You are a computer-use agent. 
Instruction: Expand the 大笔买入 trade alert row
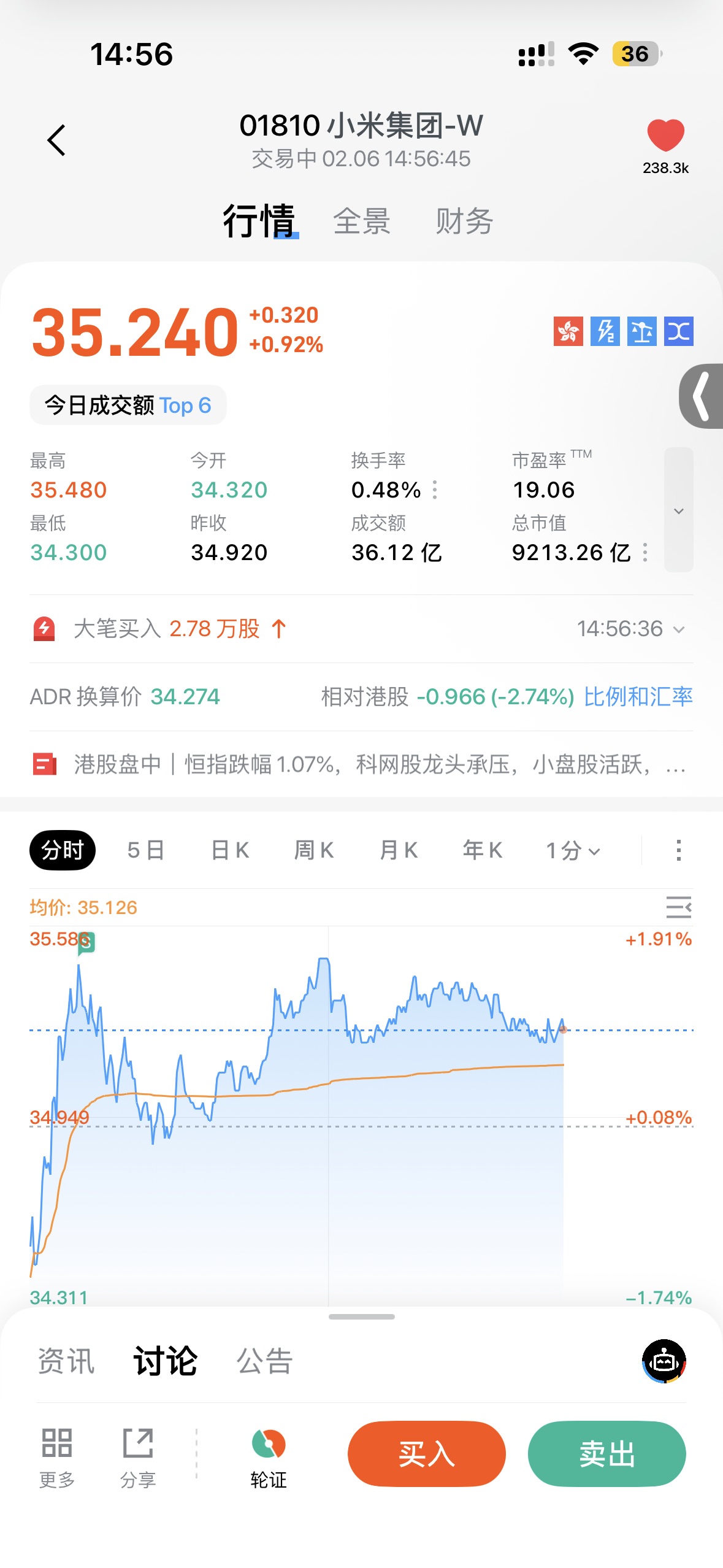coord(678,629)
